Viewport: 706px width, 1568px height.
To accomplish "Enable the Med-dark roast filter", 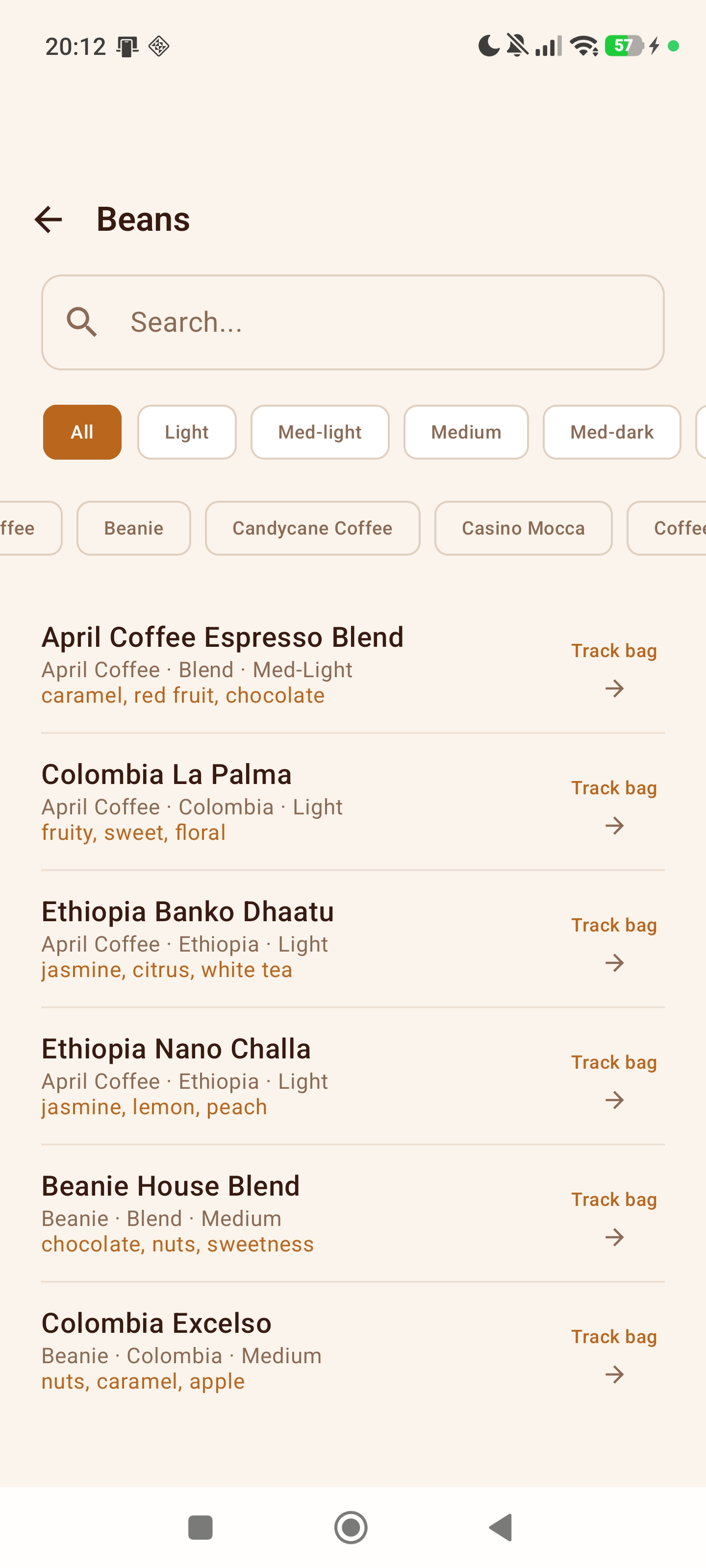I will pos(611,432).
